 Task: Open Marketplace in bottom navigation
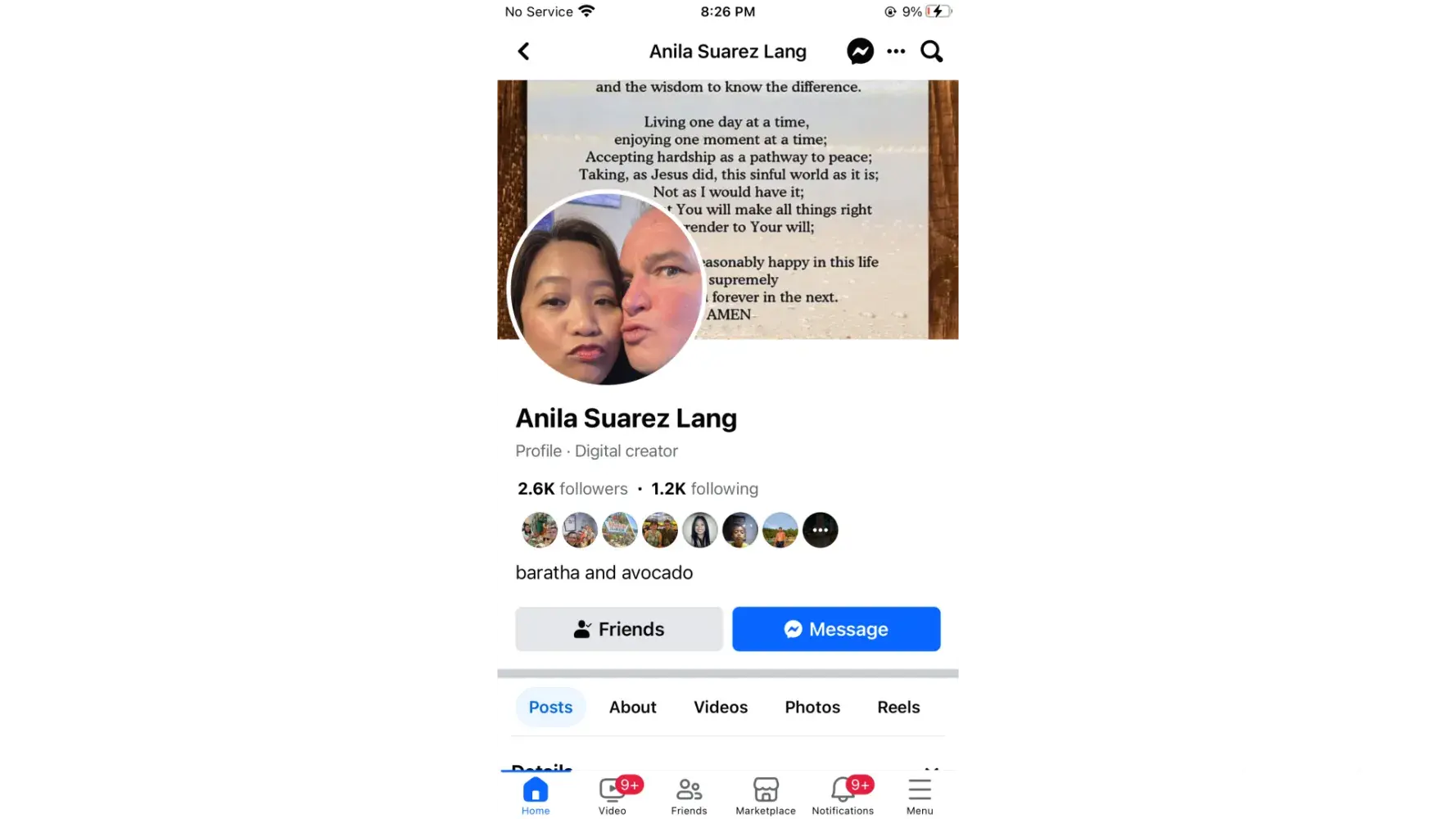(x=766, y=795)
